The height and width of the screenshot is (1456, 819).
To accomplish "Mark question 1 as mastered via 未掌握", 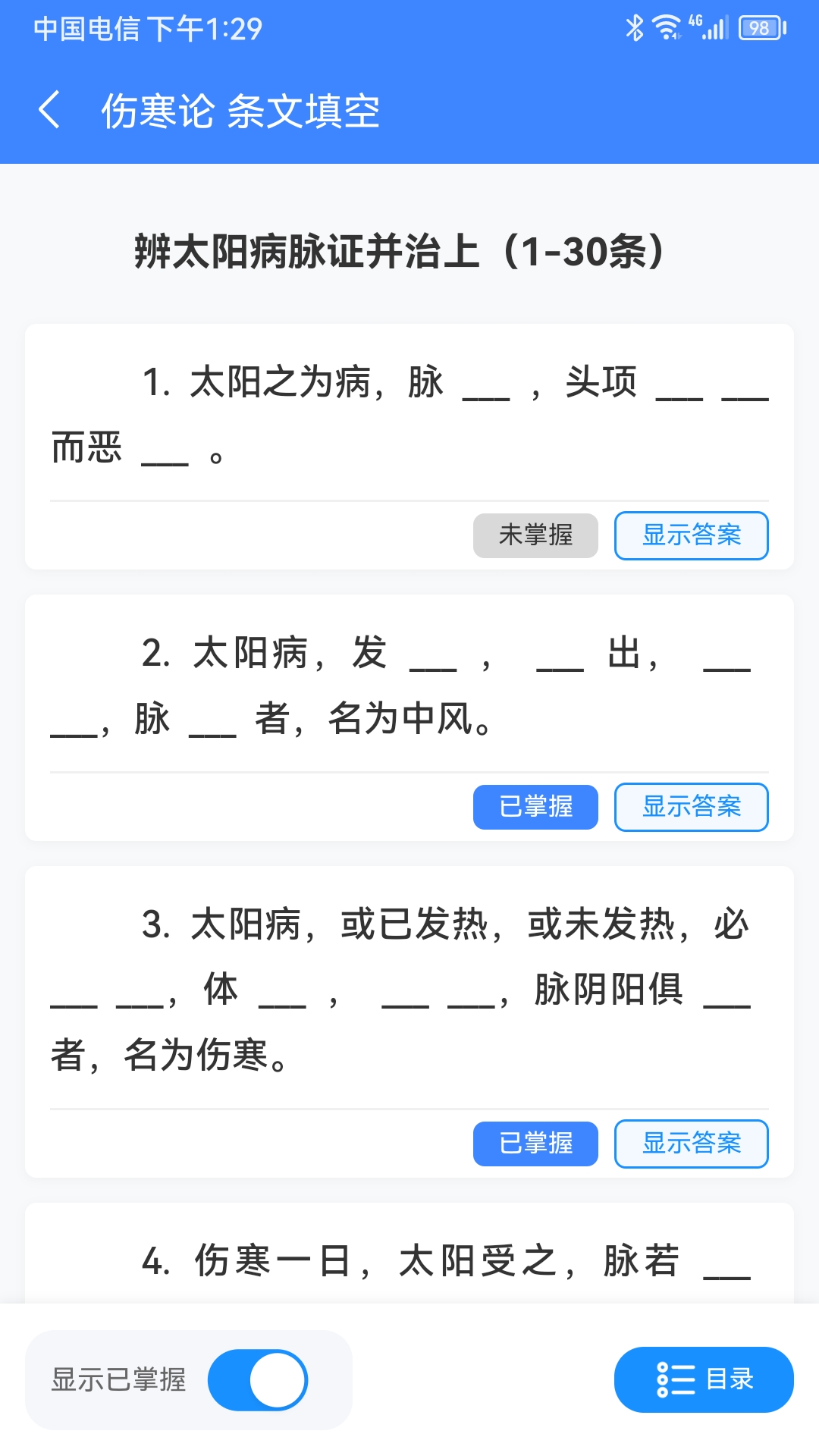I will tap(535, 535).
